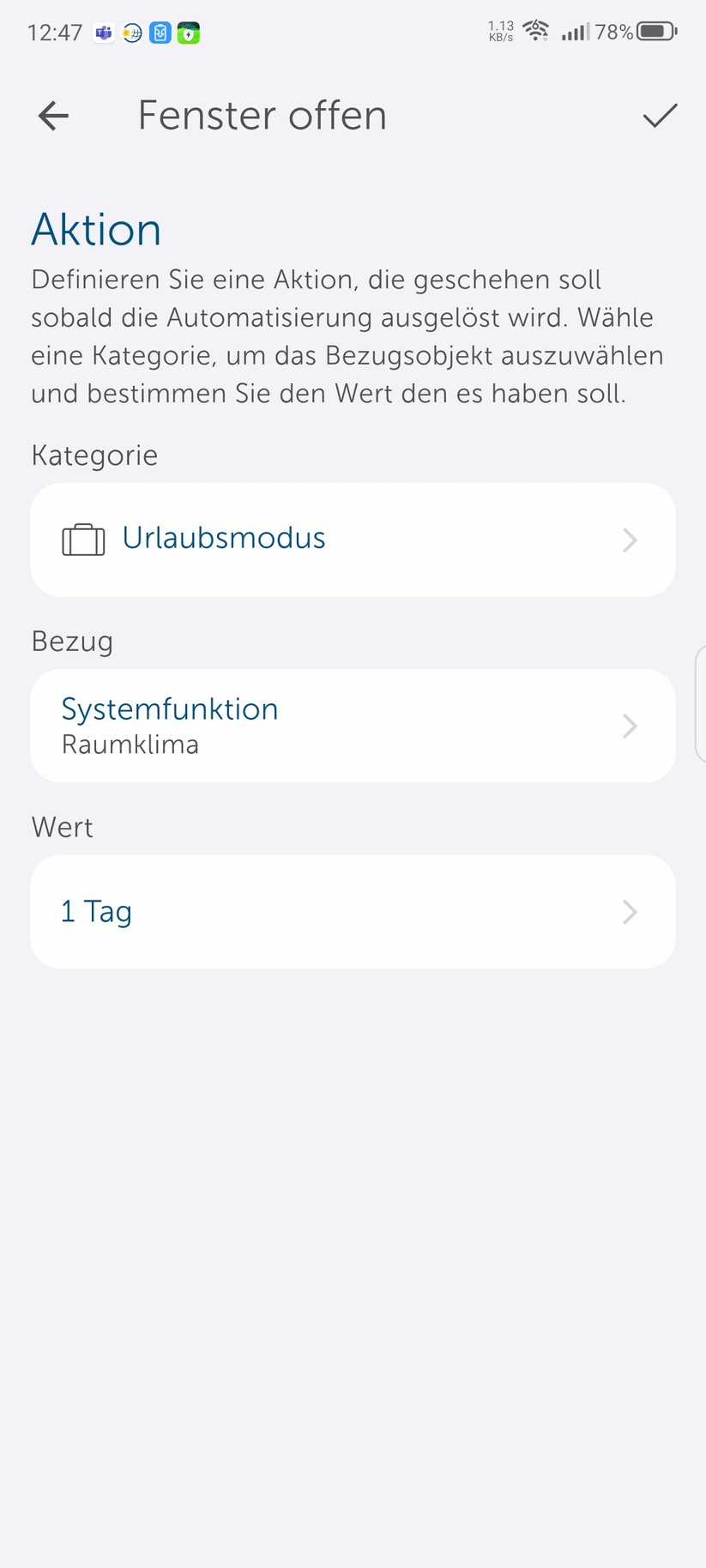Select the Aktion section heading
Image resolution: width=706 pixels, height=1568 pixels.
tap(96, 228)
